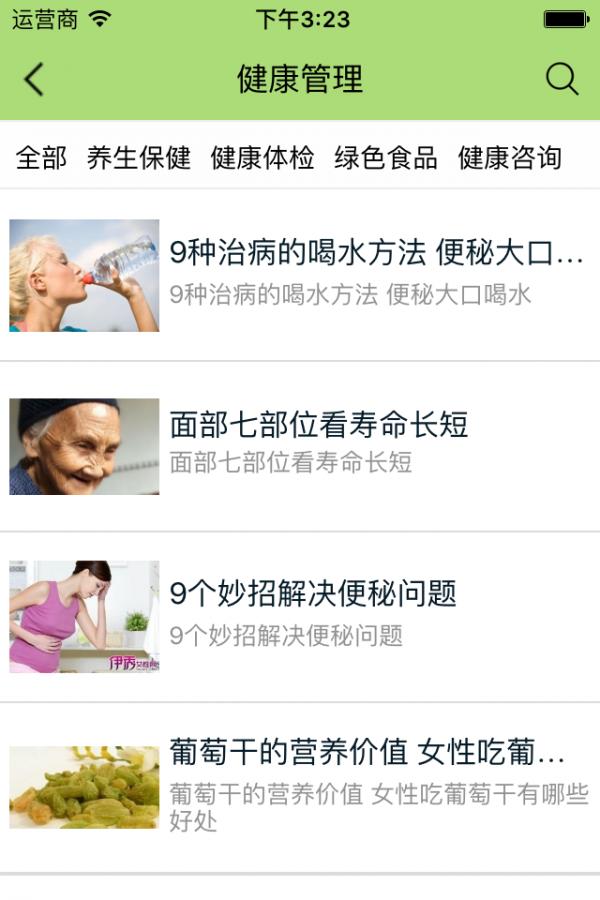
Task: Read the article 面部七部位看寿命长短
Action: click(x=319, y=425)
